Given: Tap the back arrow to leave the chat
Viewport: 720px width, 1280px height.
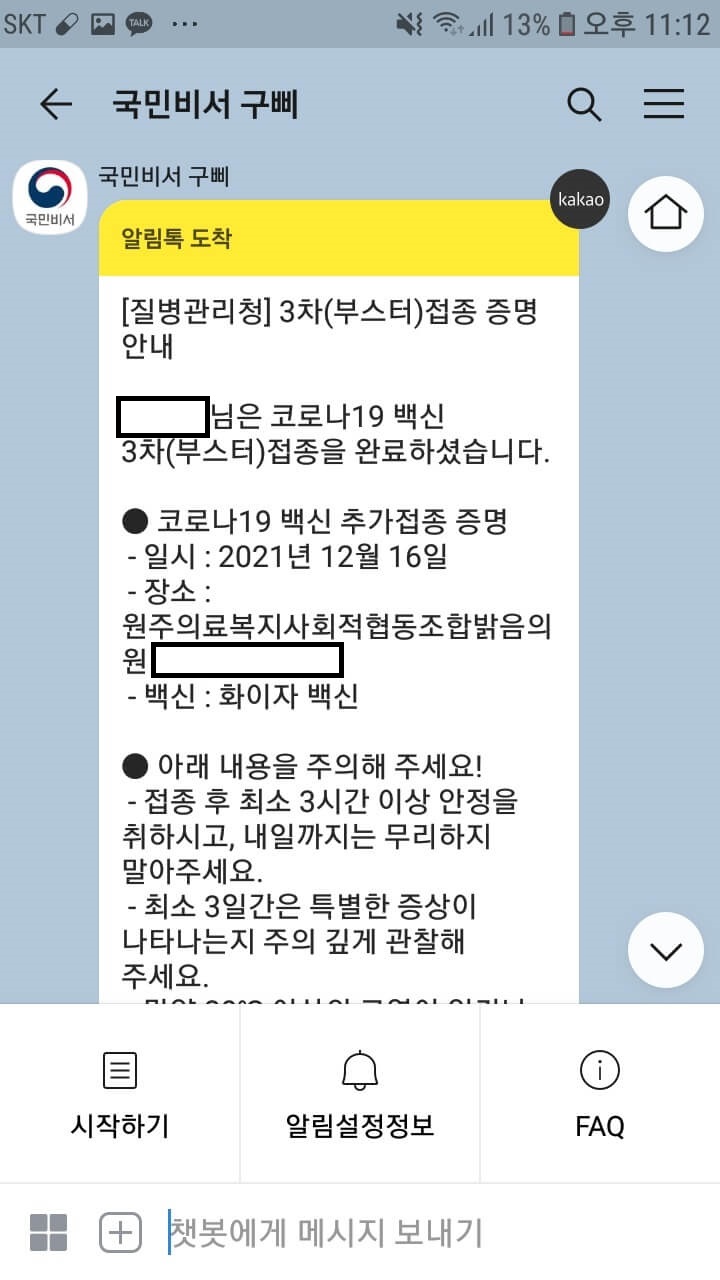Looking at the screenshot, I should (55, 104).
